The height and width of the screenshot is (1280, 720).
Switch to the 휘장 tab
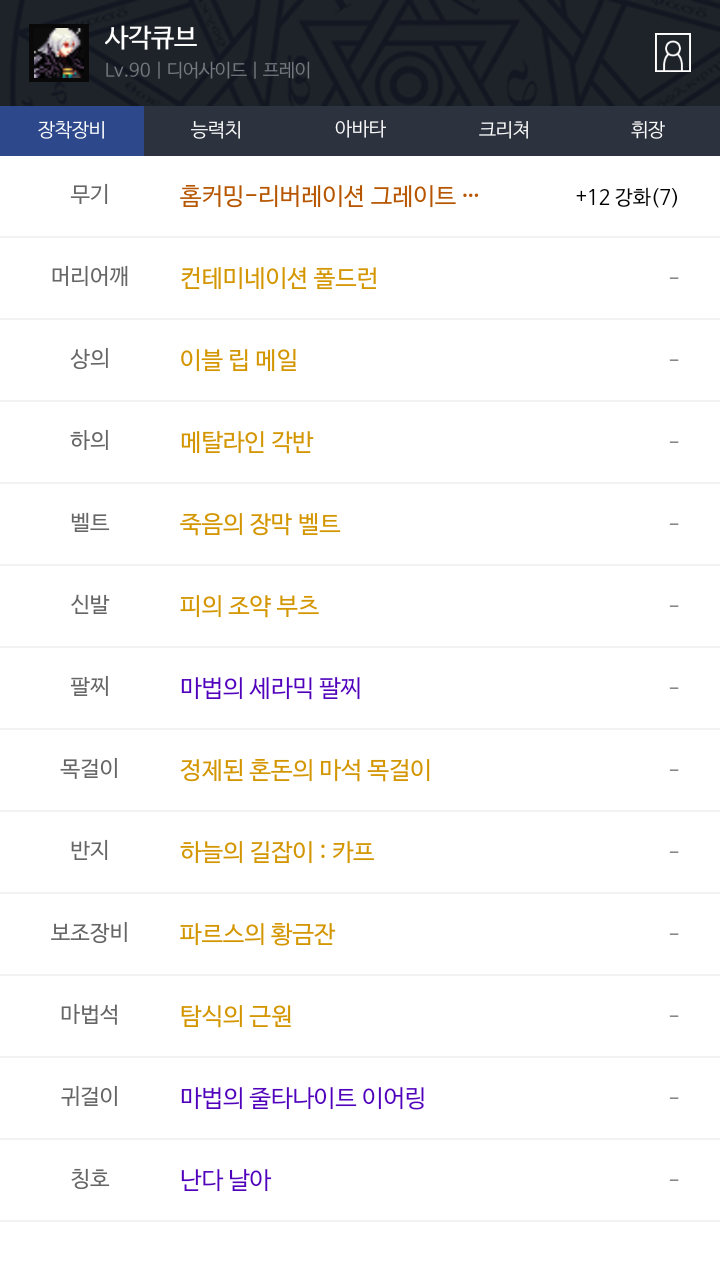click(x=648, y=130)
